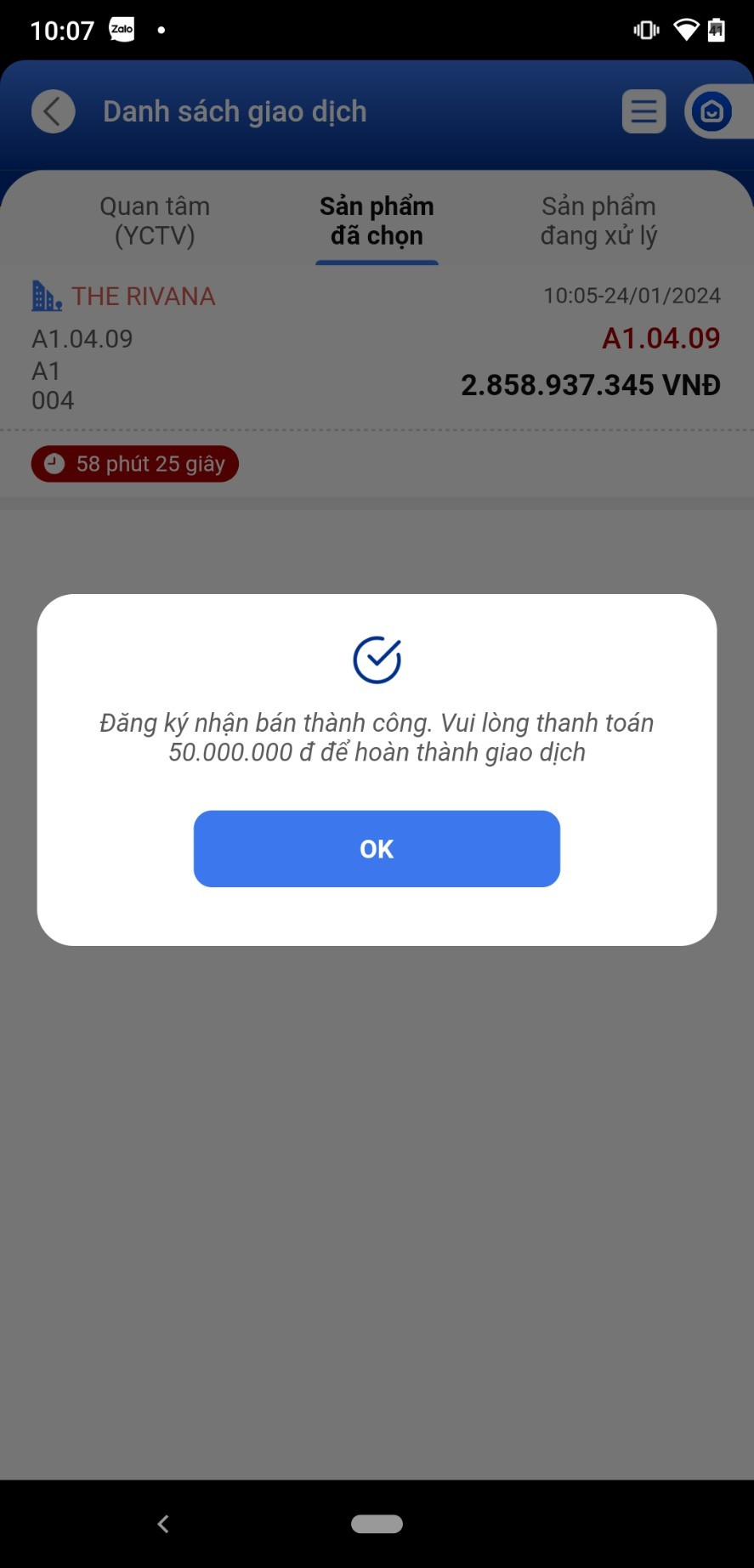
Task: Go back from Danh sách giao dịch
Action: click(54, 111)
